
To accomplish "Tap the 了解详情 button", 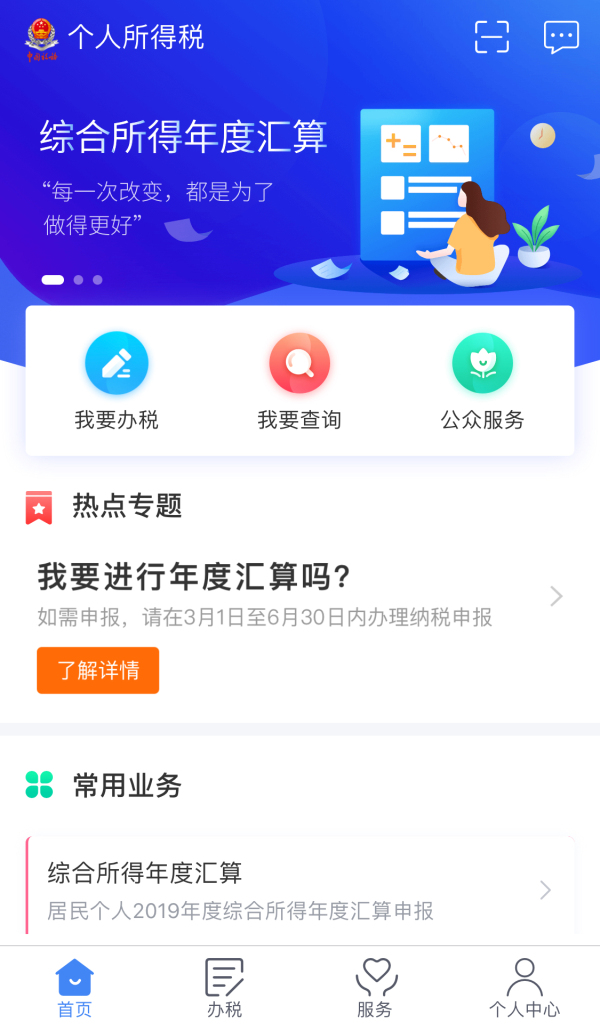I will (98, 670).
